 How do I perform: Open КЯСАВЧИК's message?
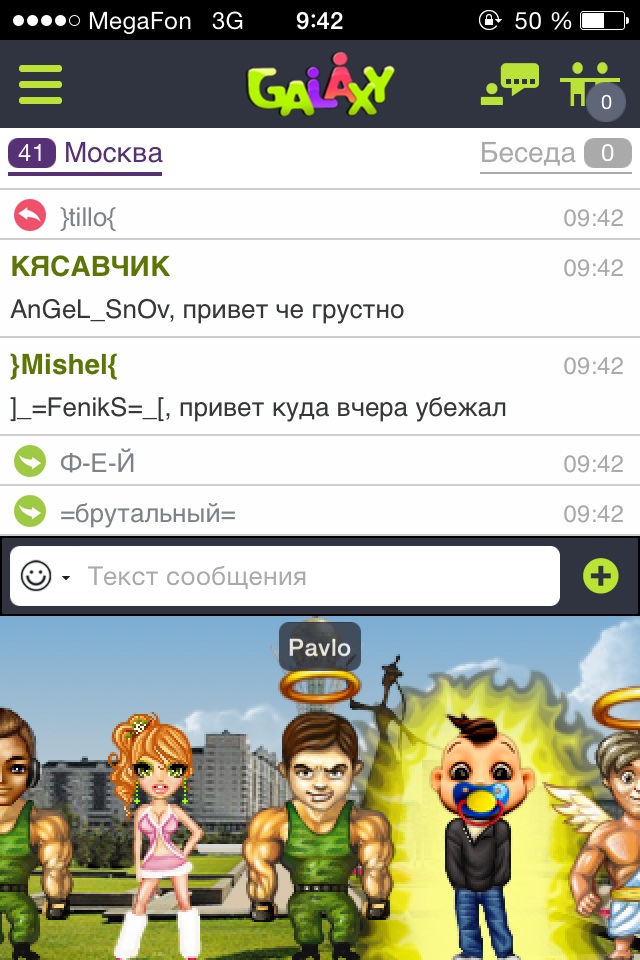320,288
